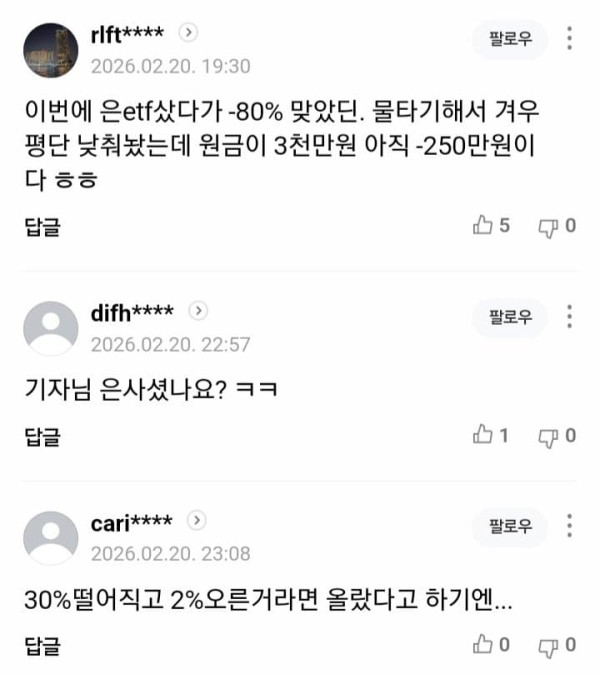This screenshot has height=674, width=600.
Task: Open overflow menu on cari**** comment
Action: (x=570, y=526)
